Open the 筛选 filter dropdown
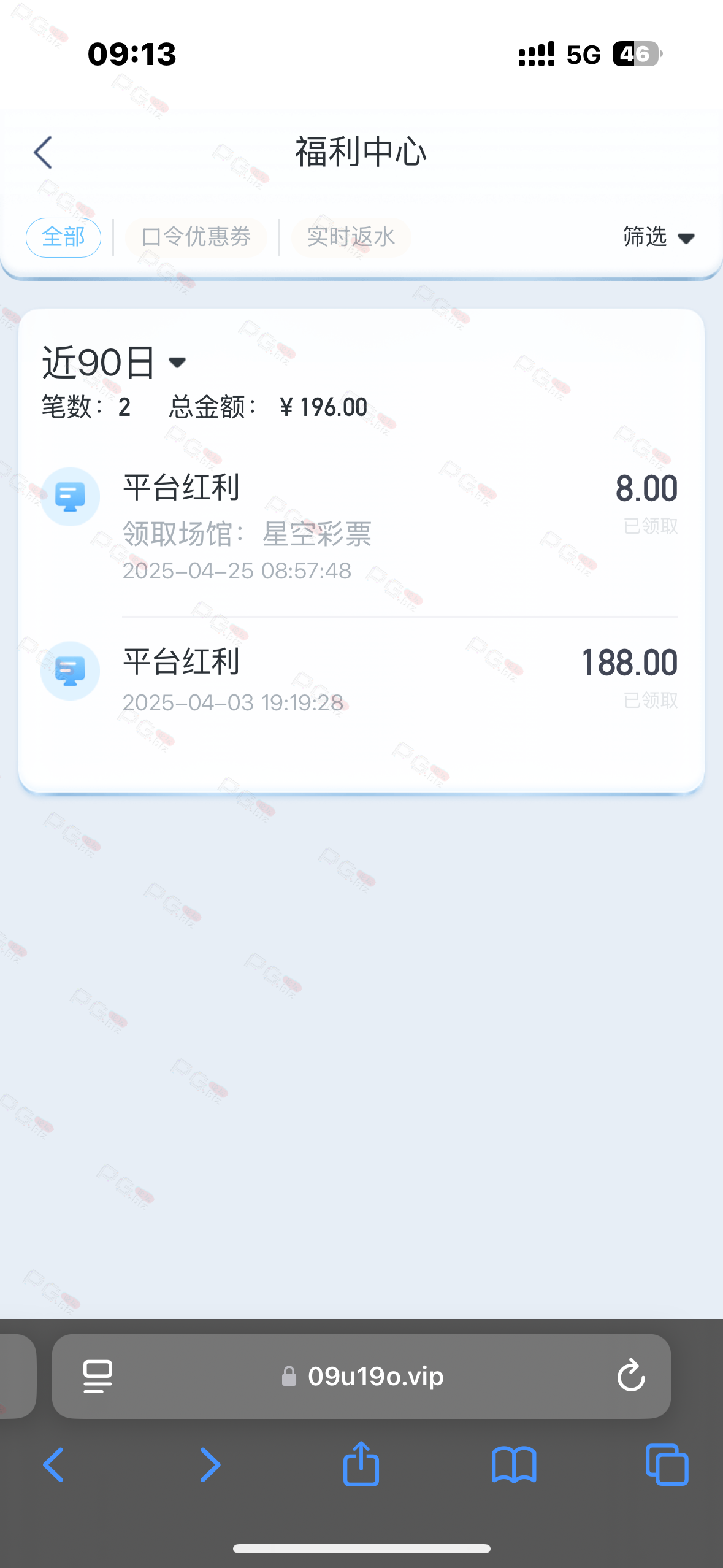 pos(659,237)
